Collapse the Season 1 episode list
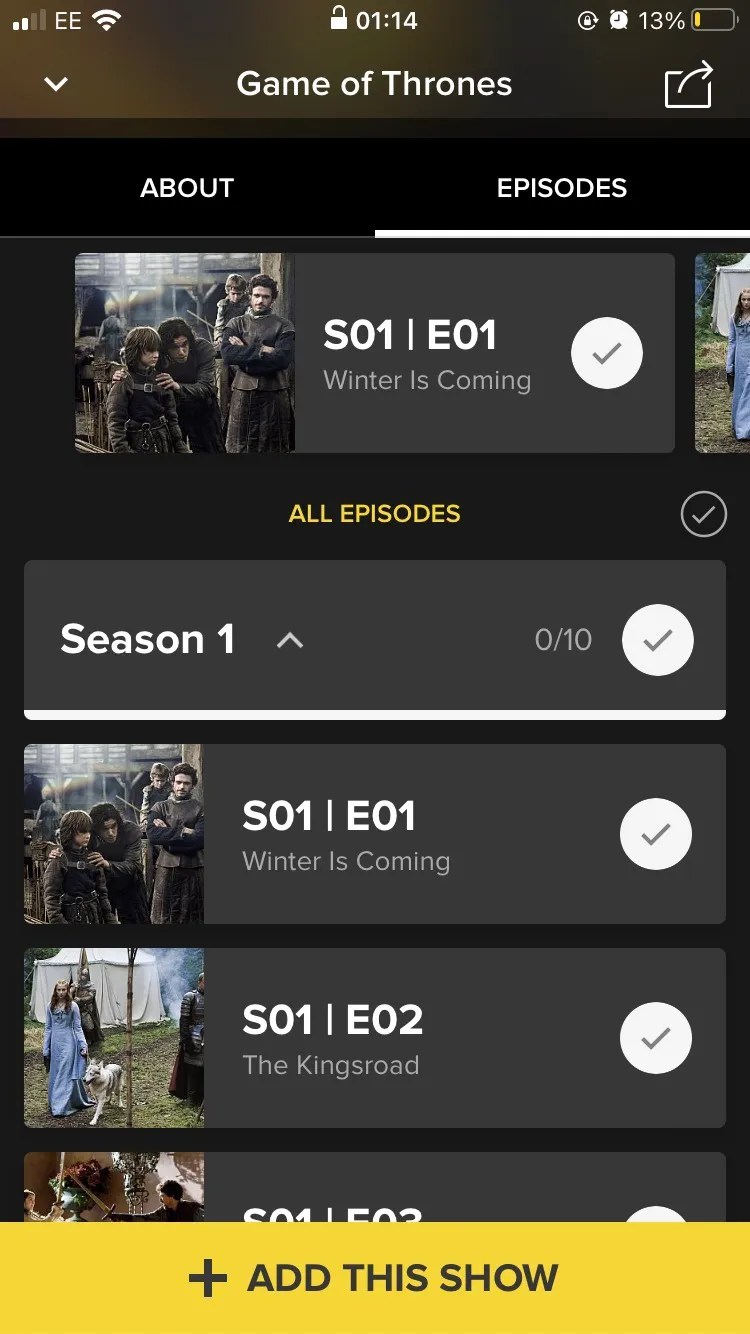Image resolution: width=750 pixels, height=1334 pixels. (289, 641)
